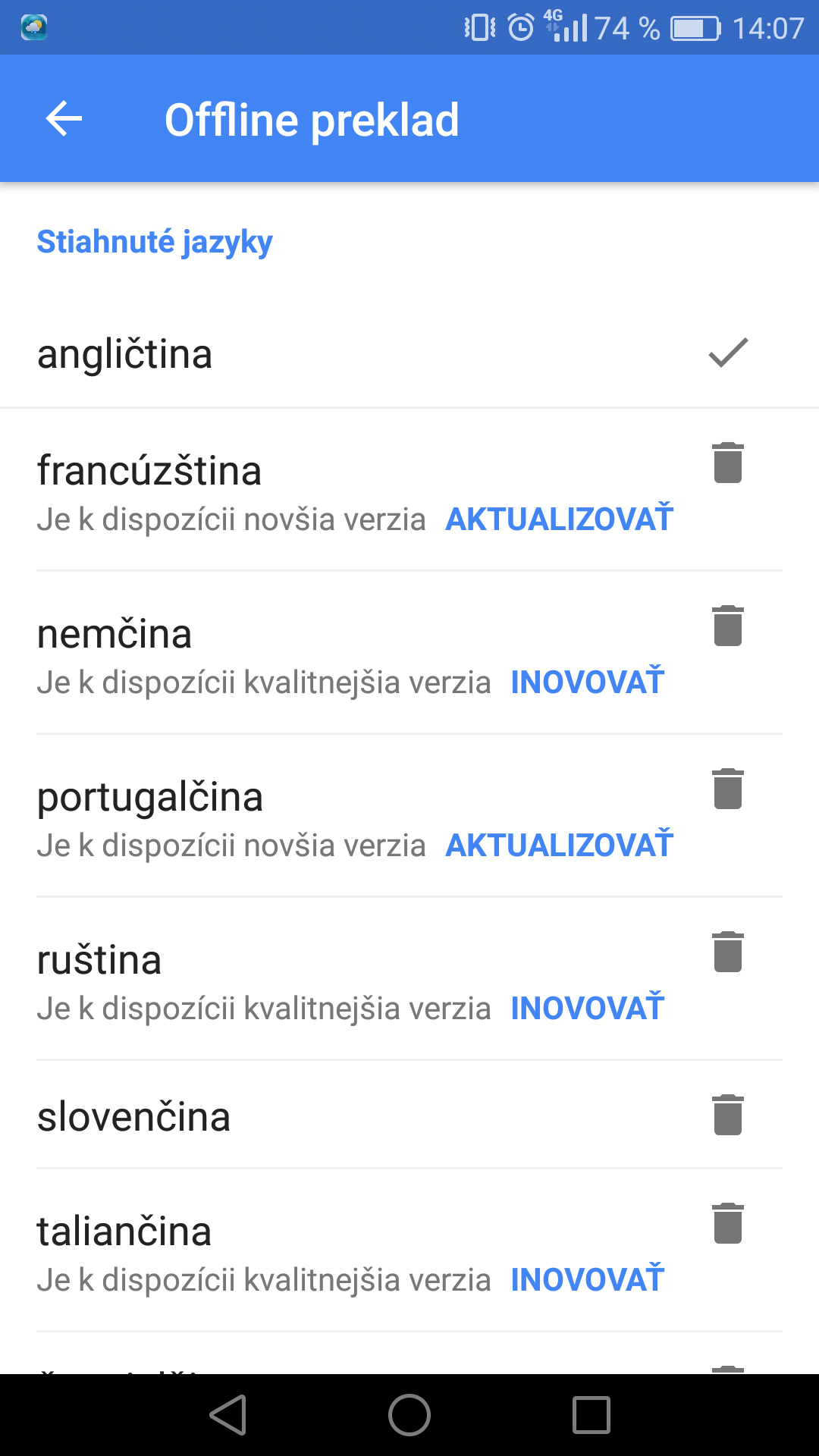The height and width of the screenshot is (1456, 819).
Task: Tap INOVOVAŤ for nemčina
Action: 588,682
